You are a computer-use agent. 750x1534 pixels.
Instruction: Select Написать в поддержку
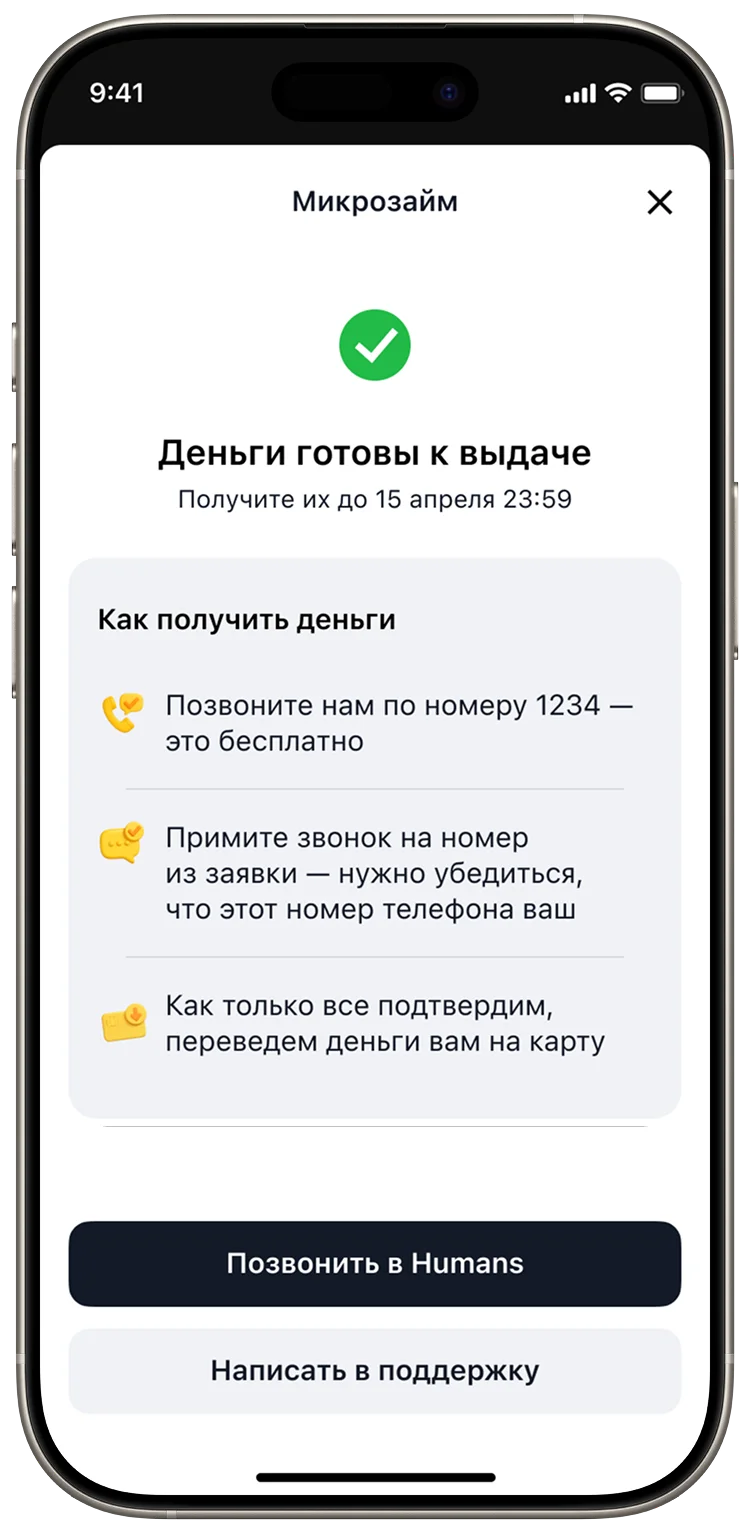(x=374, y=1370)
